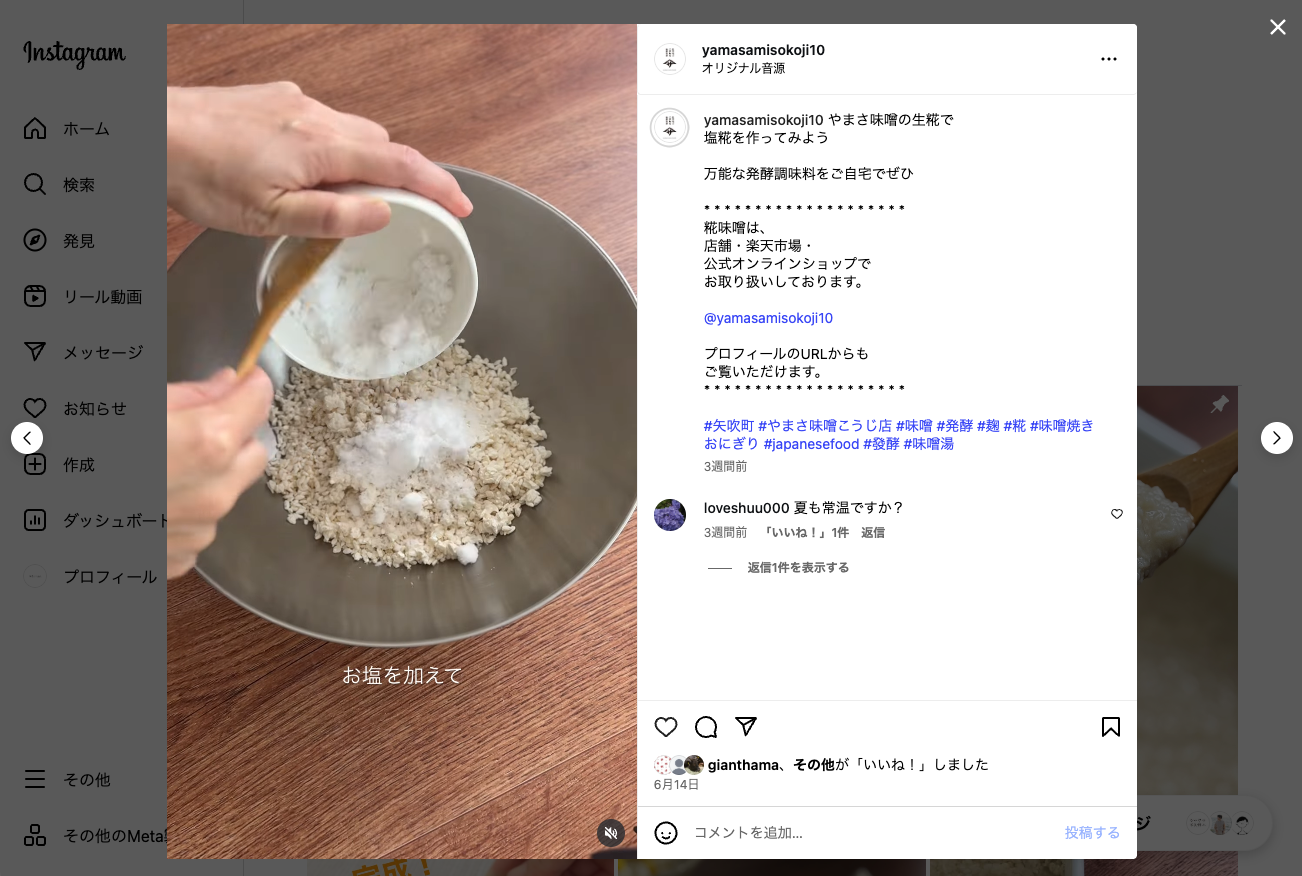Close the post dialog

tap(1277, 27)
